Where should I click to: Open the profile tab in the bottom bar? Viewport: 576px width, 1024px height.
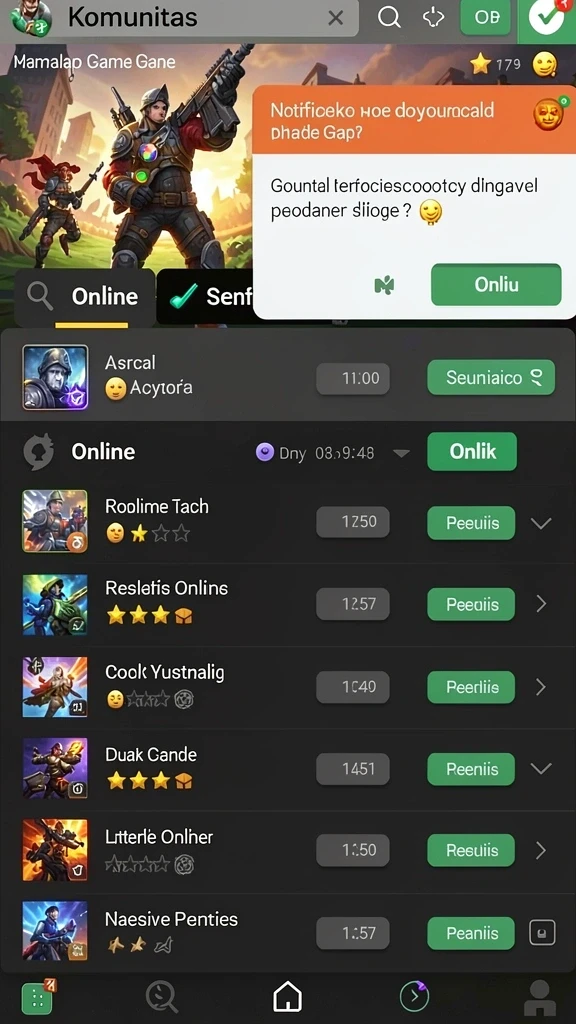tap(541, 998)
